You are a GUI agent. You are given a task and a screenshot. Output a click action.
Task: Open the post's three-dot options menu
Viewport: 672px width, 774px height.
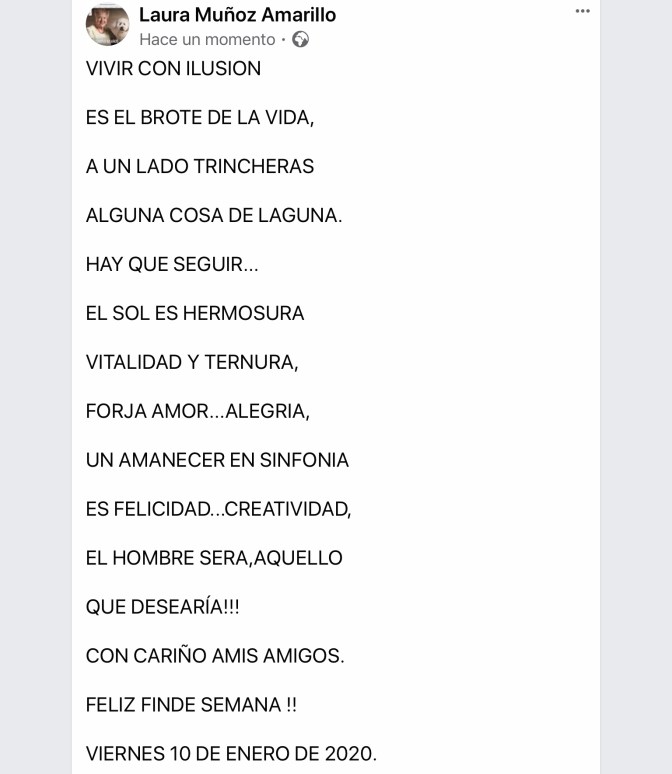[x=583, y=11]
